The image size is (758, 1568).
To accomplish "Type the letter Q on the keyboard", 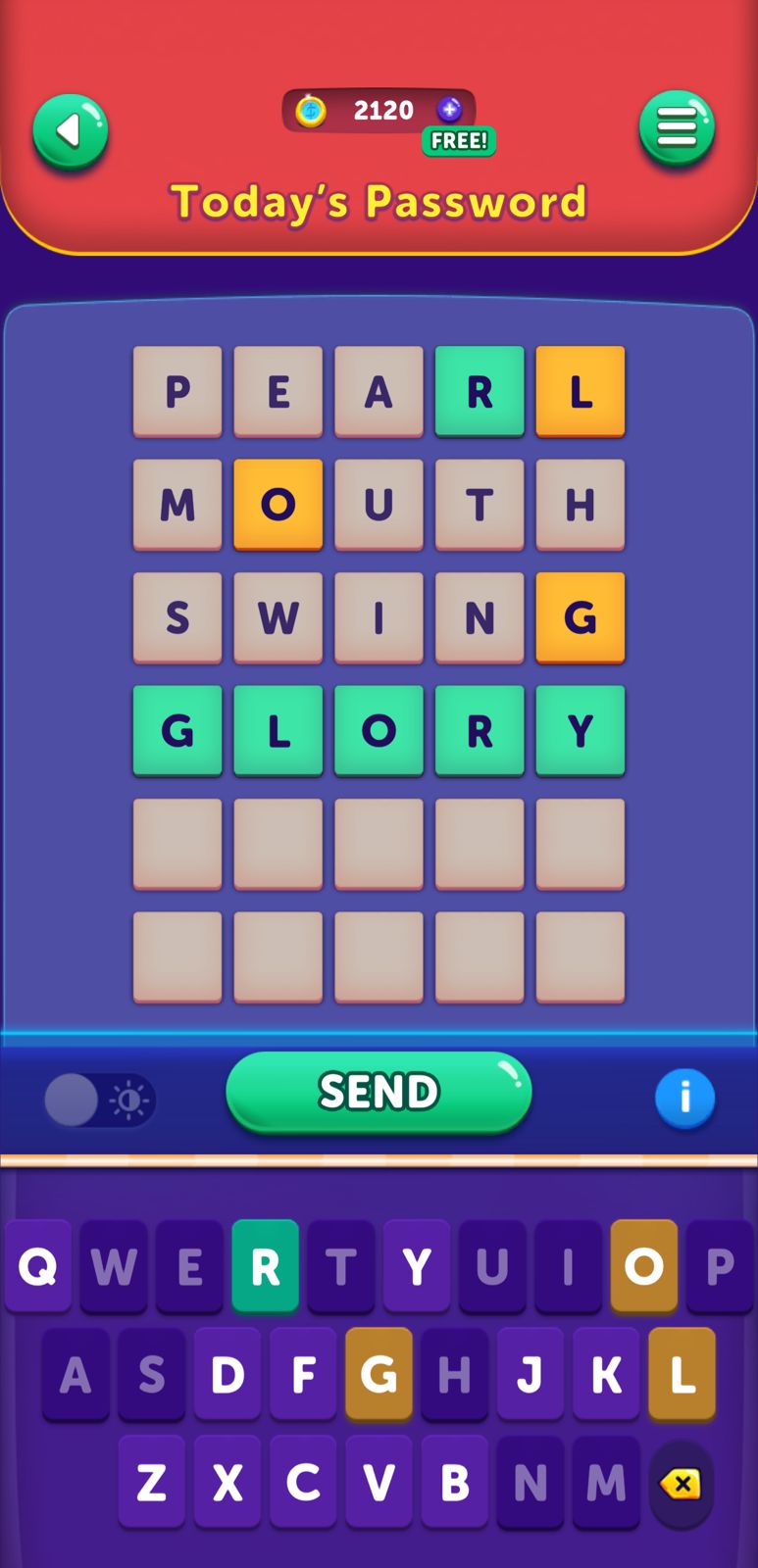I will tap(38, 1266).
